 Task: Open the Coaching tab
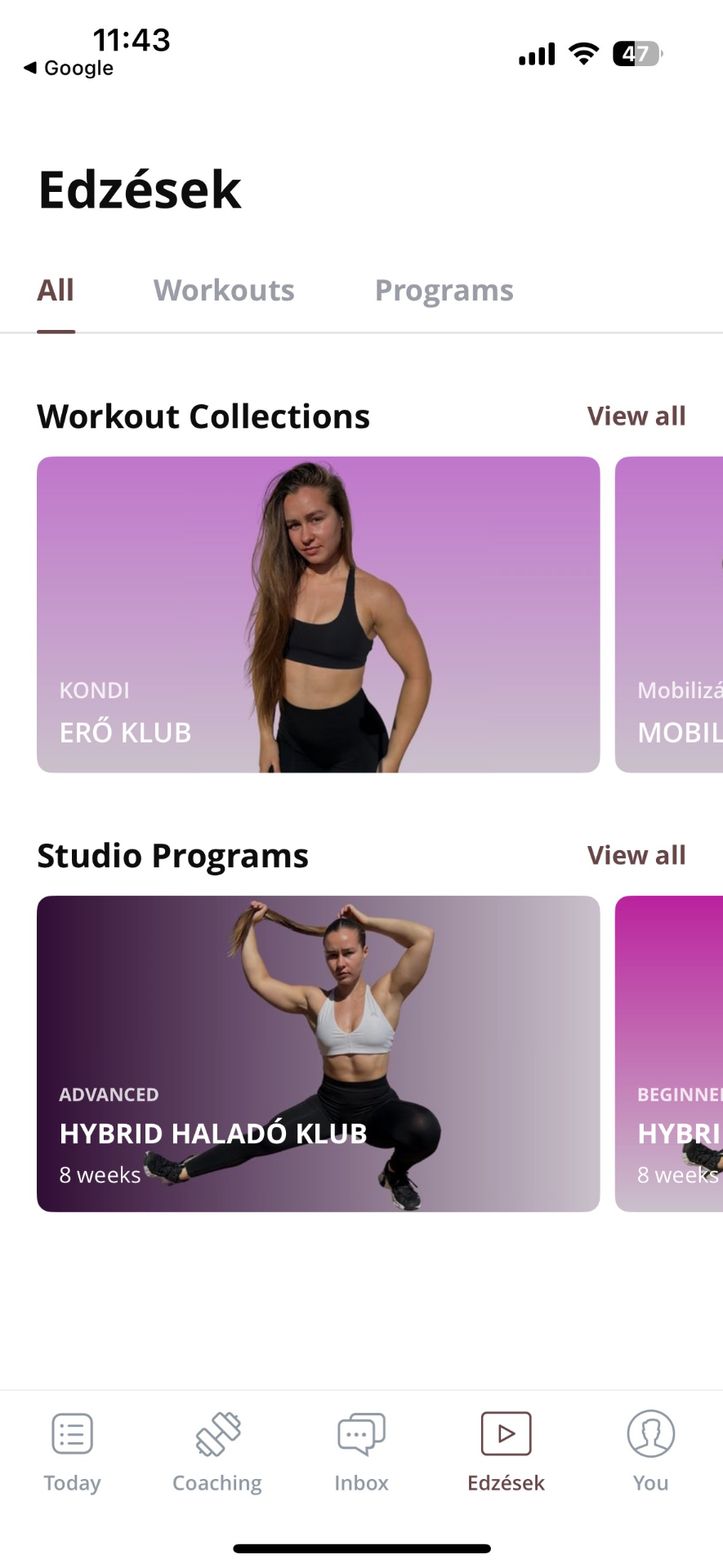[x=217, y=1452]
